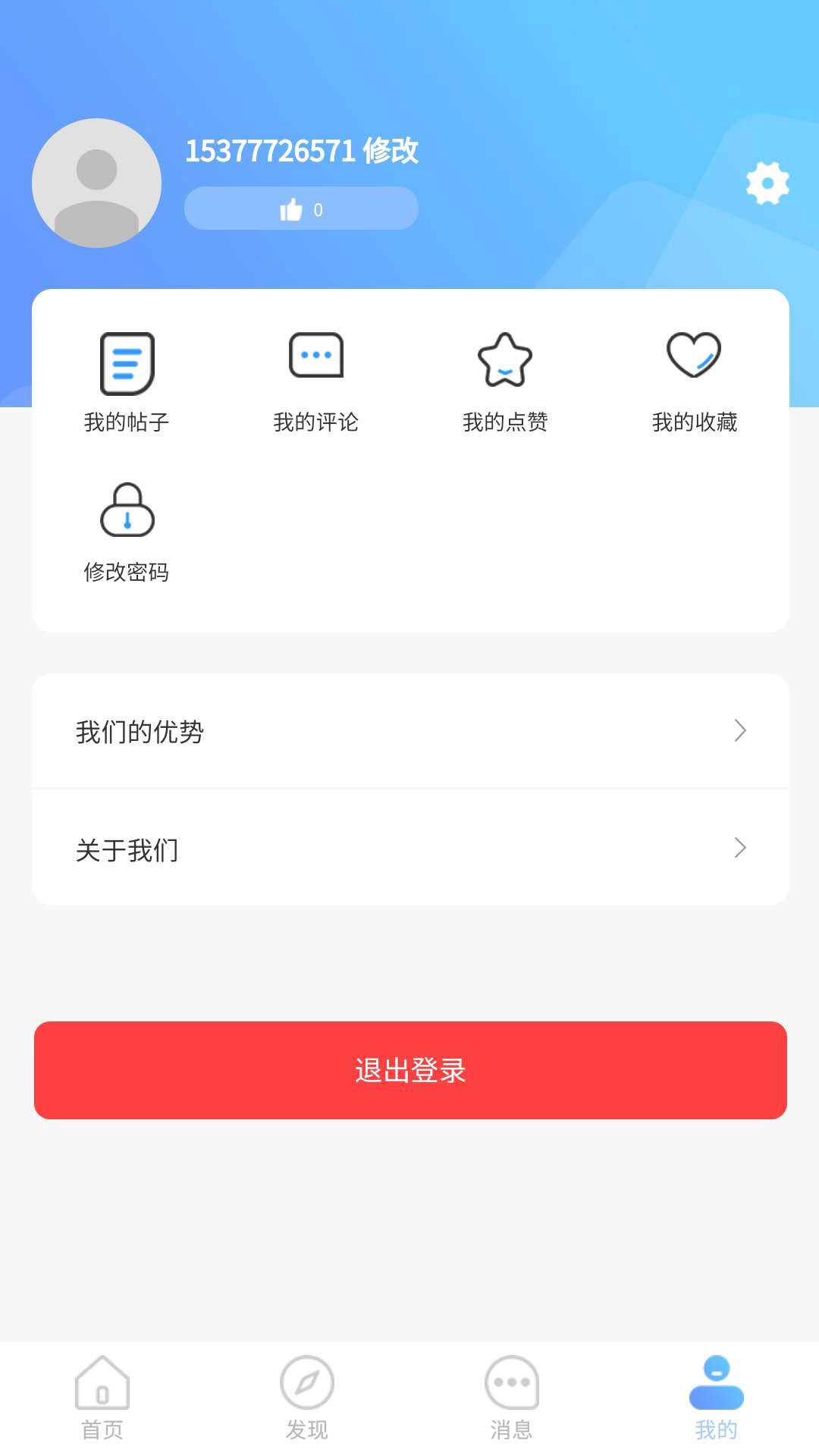Expand 我们的优势 with its chevron
The image size is (819, 1456).
739,731
